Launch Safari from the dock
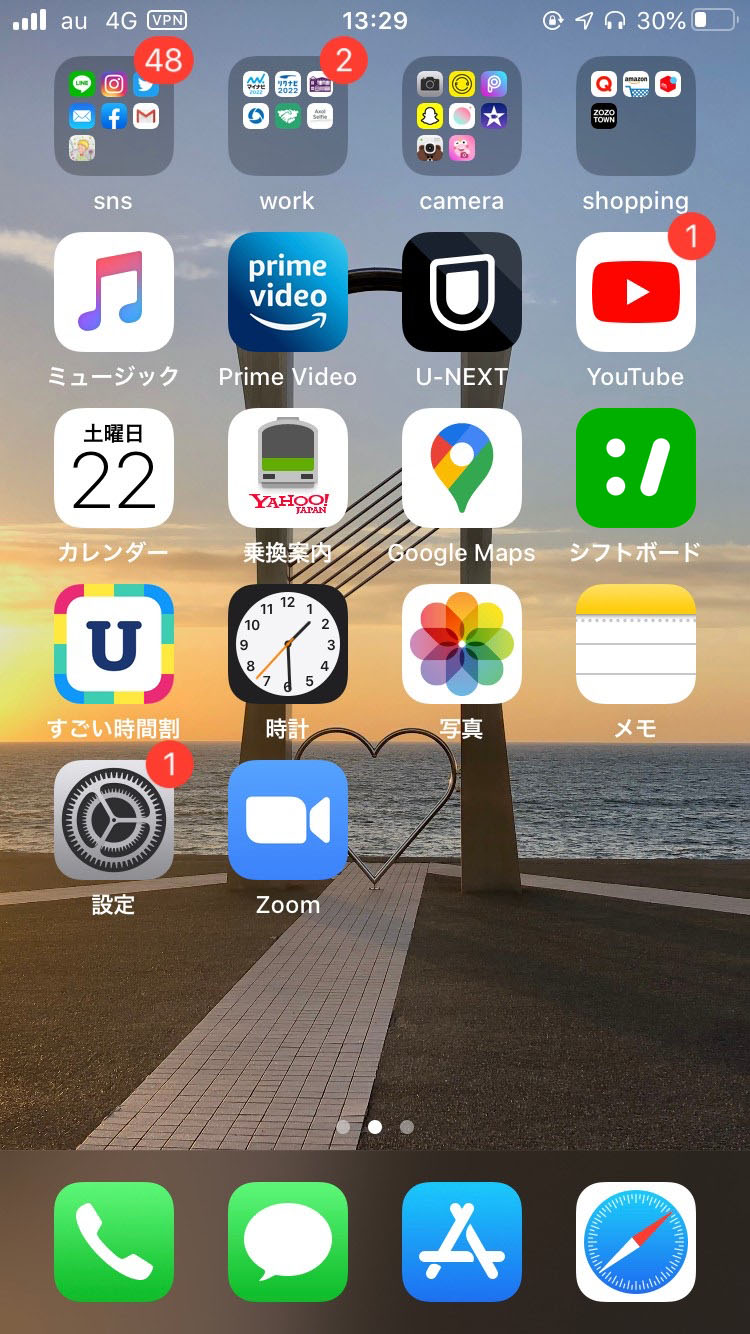Screen dimensions: 750x1334 coord(636,1242)
